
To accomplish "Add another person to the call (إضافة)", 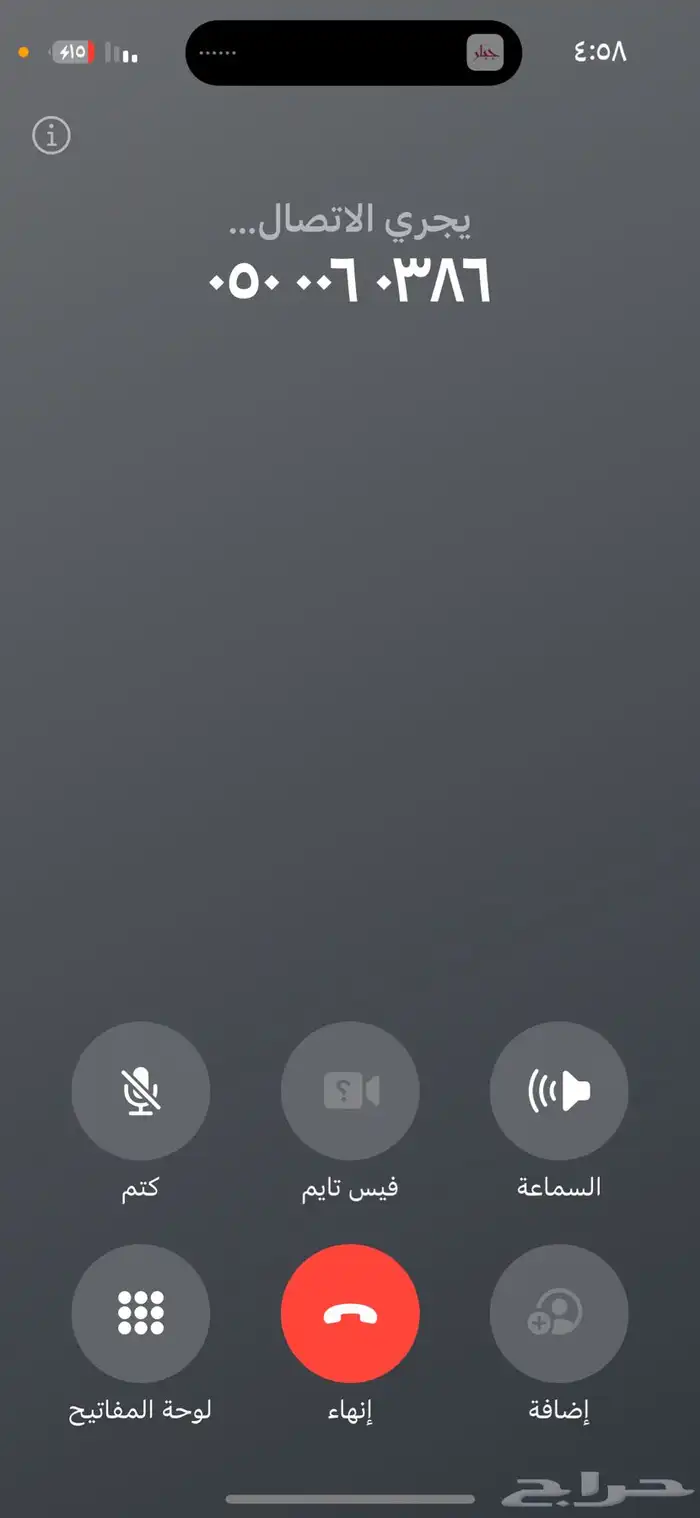I will point(559,1313).
